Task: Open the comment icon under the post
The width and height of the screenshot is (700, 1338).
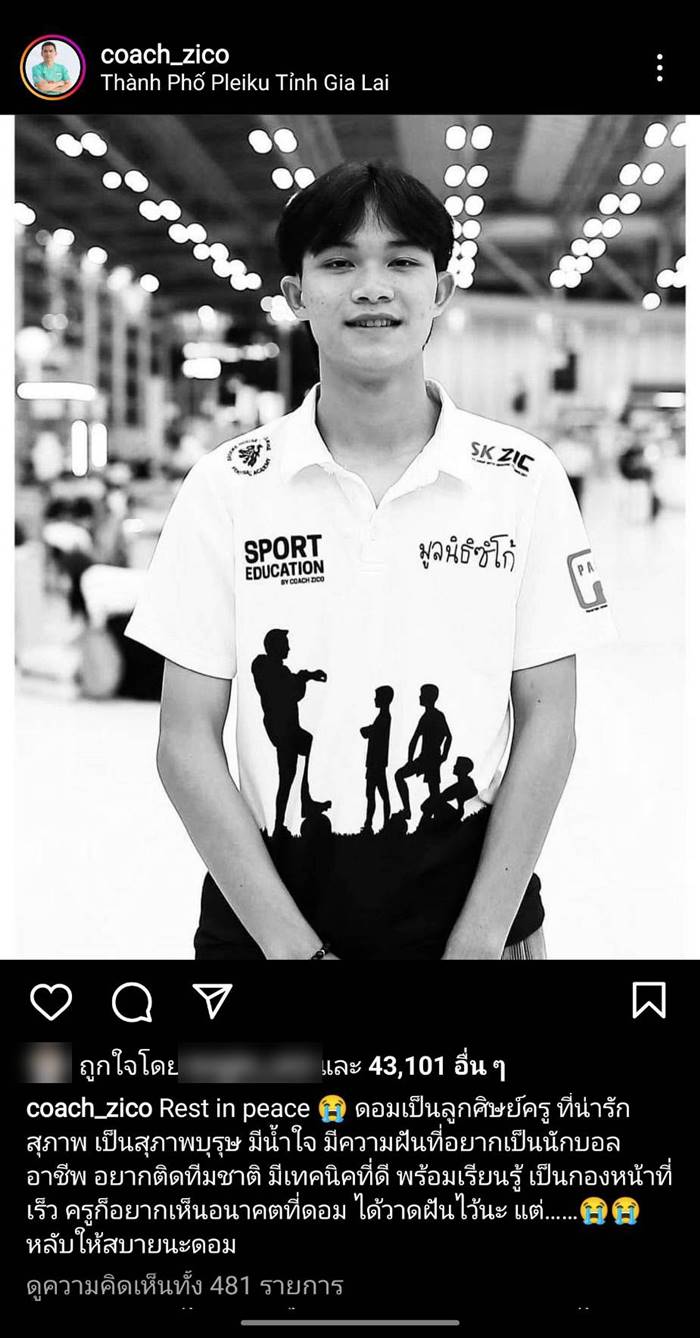Action: coord(131,1001)
